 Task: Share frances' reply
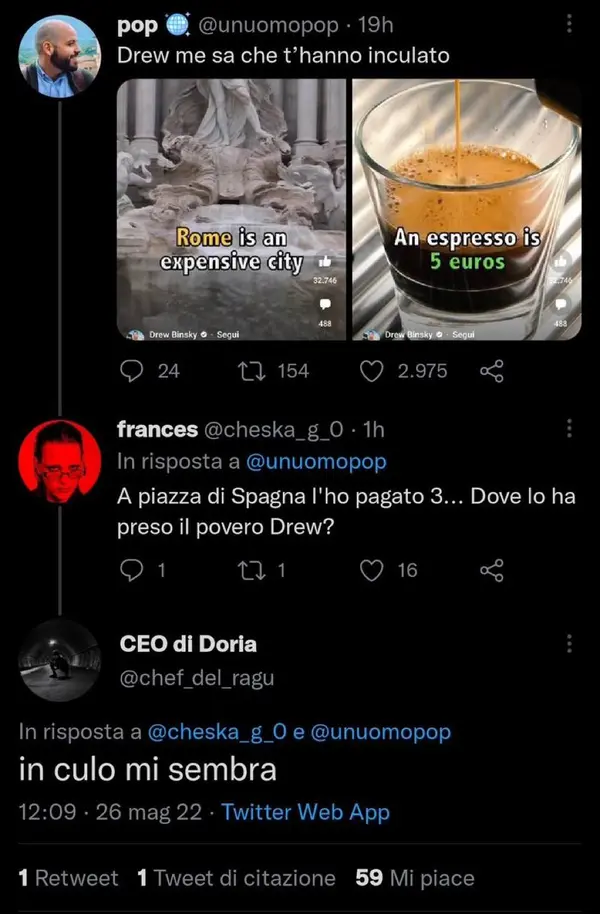point(491,570)
